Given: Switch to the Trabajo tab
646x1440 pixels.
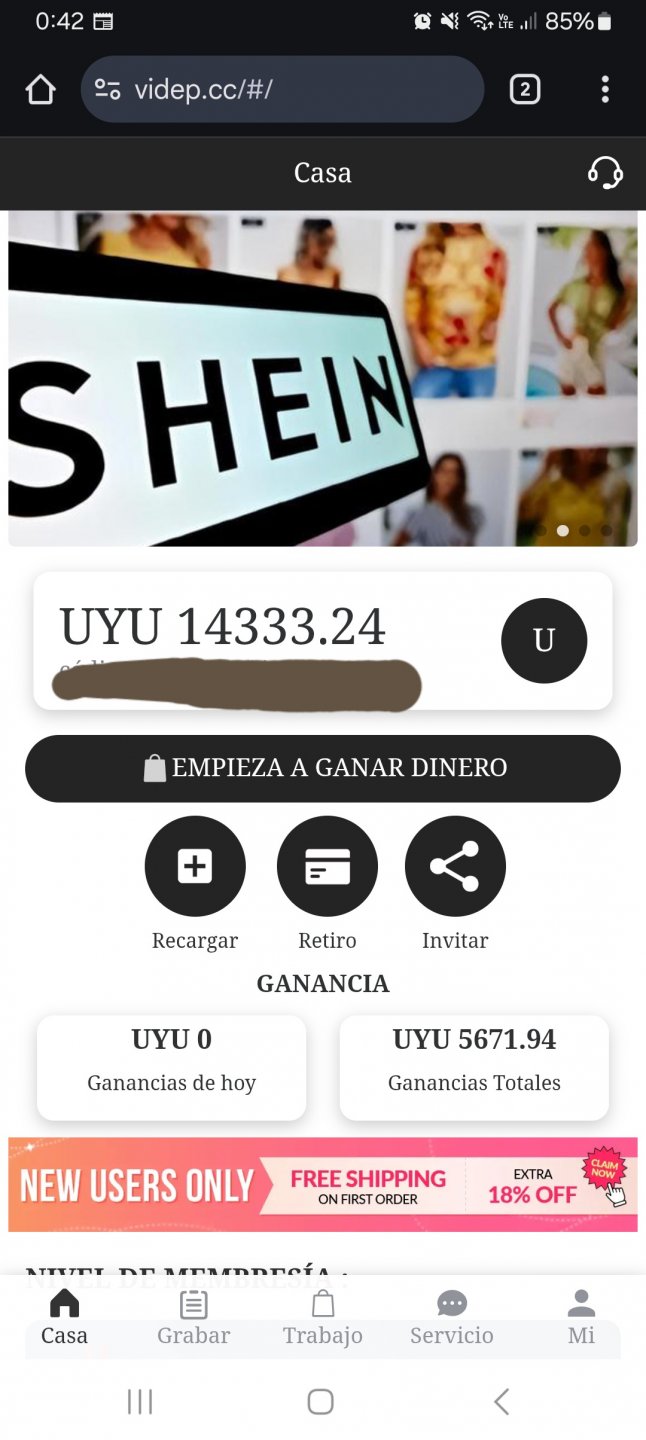Looking at the screenshot, I should [x=323, y=1318].
